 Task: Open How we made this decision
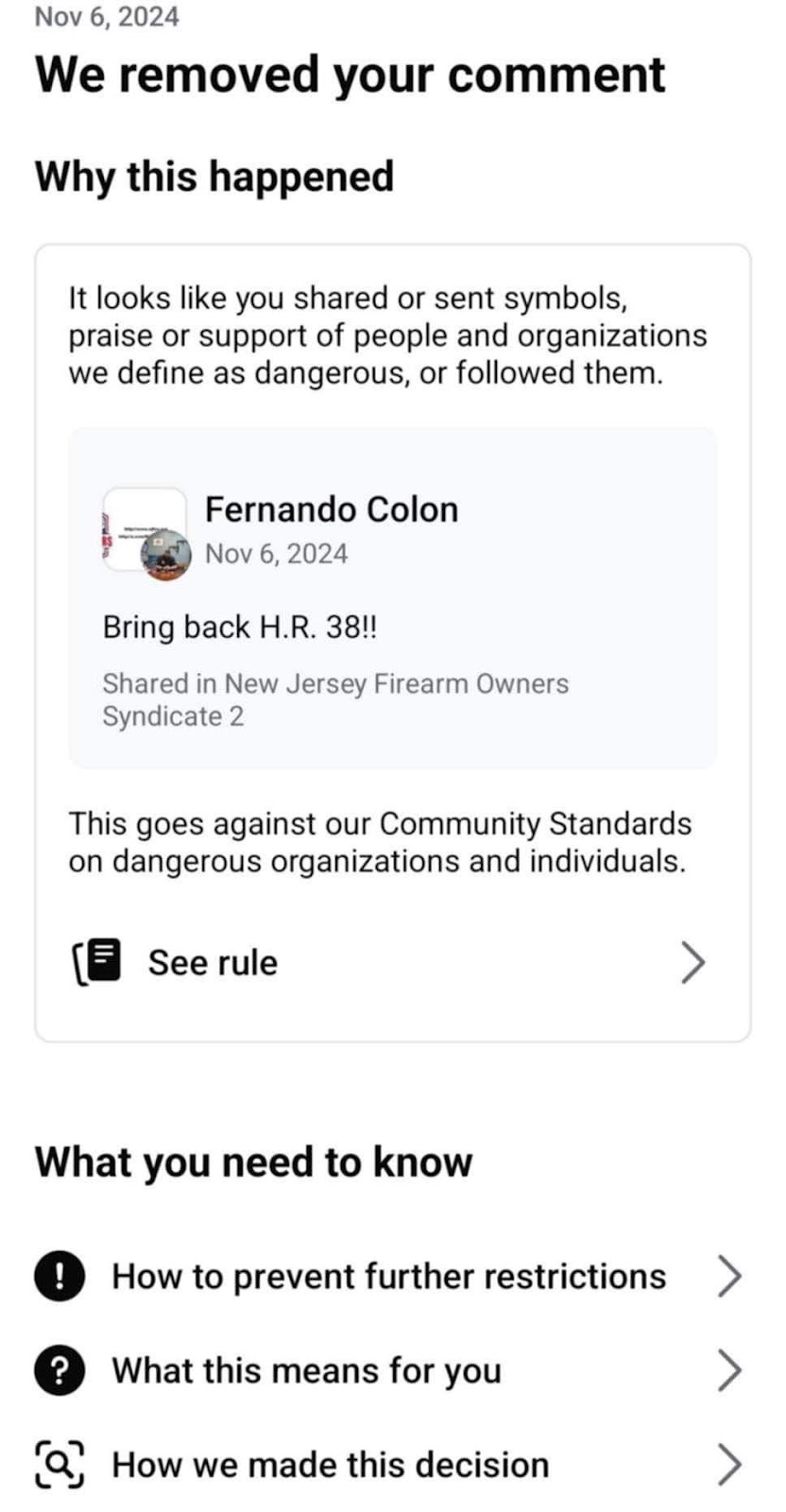391,1465
